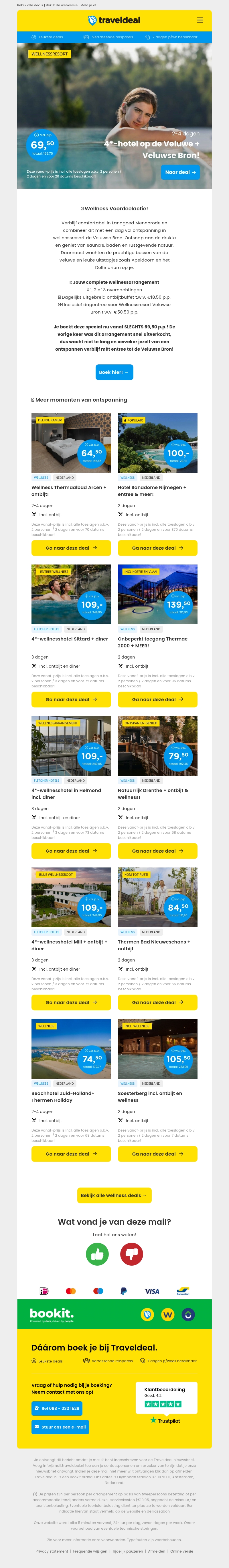Tap Stuur ons een e-mail
The width and height of the screenshot is (229, 1568).
60,1426
